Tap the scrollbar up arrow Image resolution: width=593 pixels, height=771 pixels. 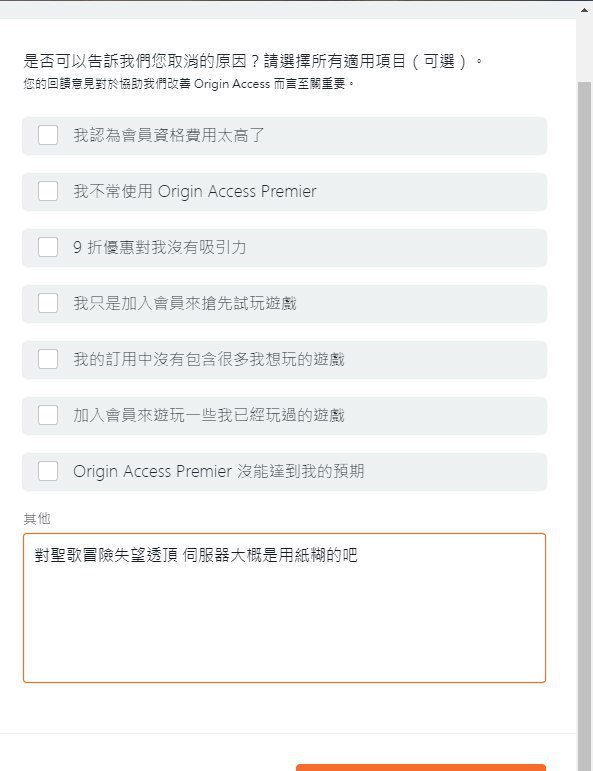[x=585, y=10]
